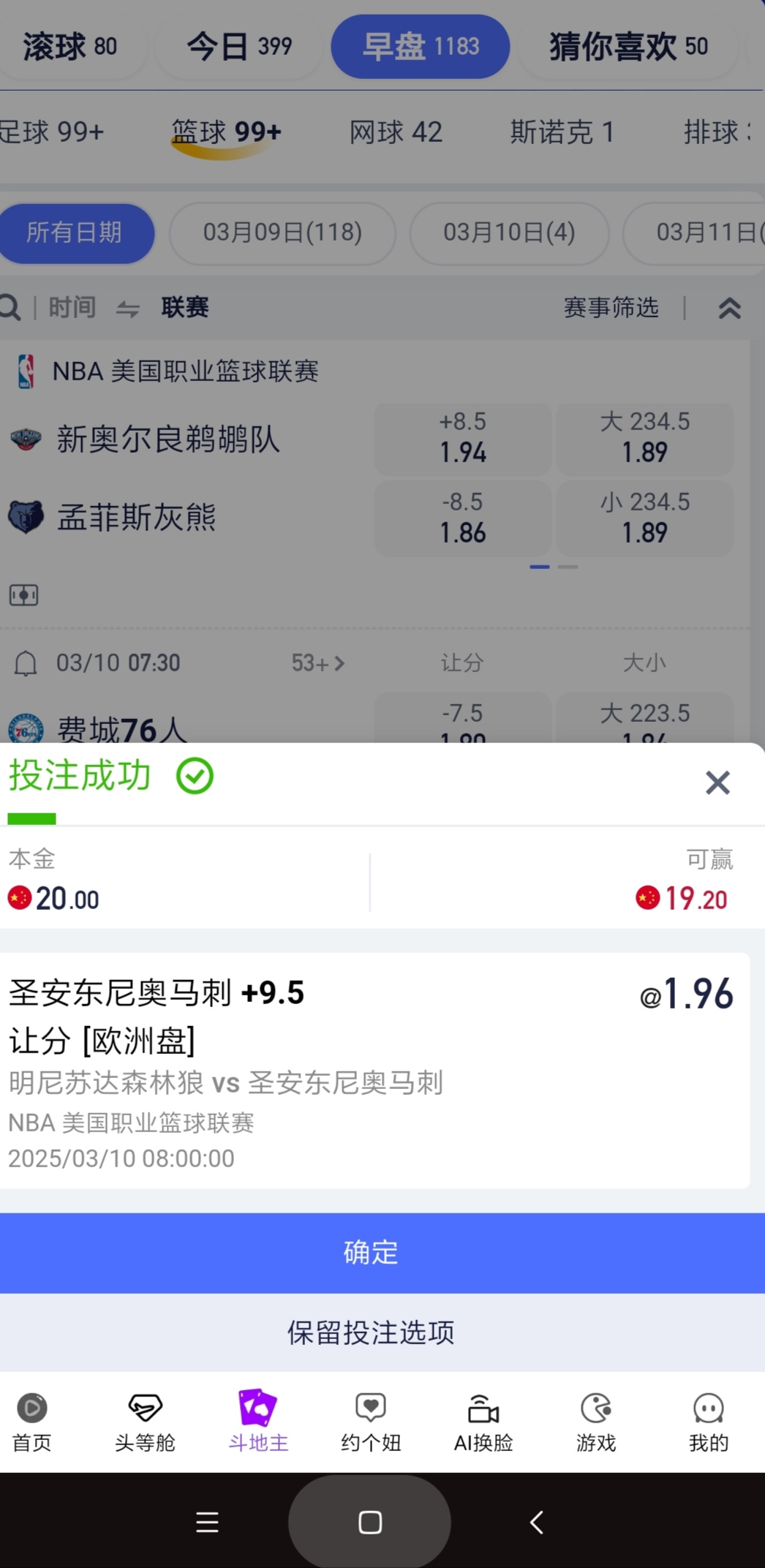Open the 约个妞 tab
Image resolution: width=765 pixels, height=1568 pixels.
pos(371,1421)
